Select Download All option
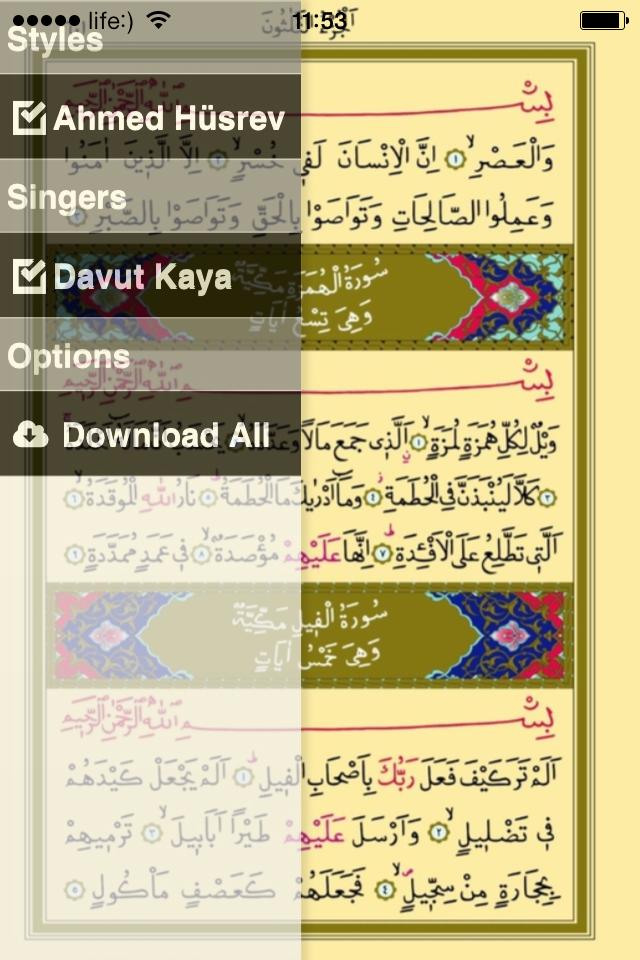This screenshot has height=960, width=640. click(x=150, y=435)
